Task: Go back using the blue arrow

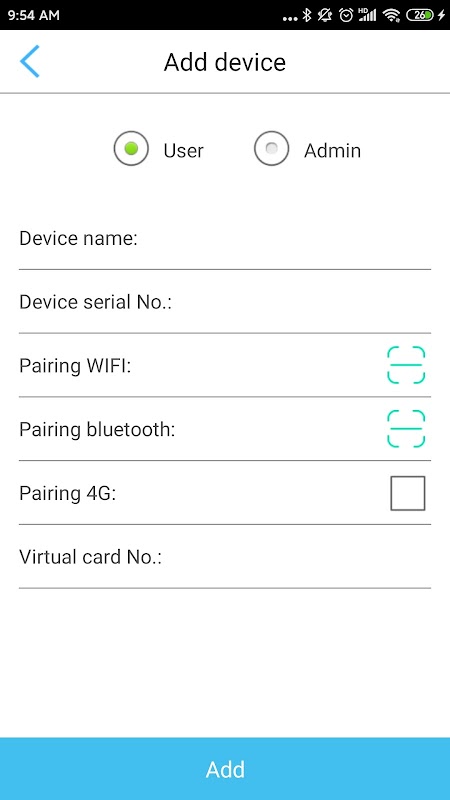Action: pyautogui.click(x=30, y=61)
